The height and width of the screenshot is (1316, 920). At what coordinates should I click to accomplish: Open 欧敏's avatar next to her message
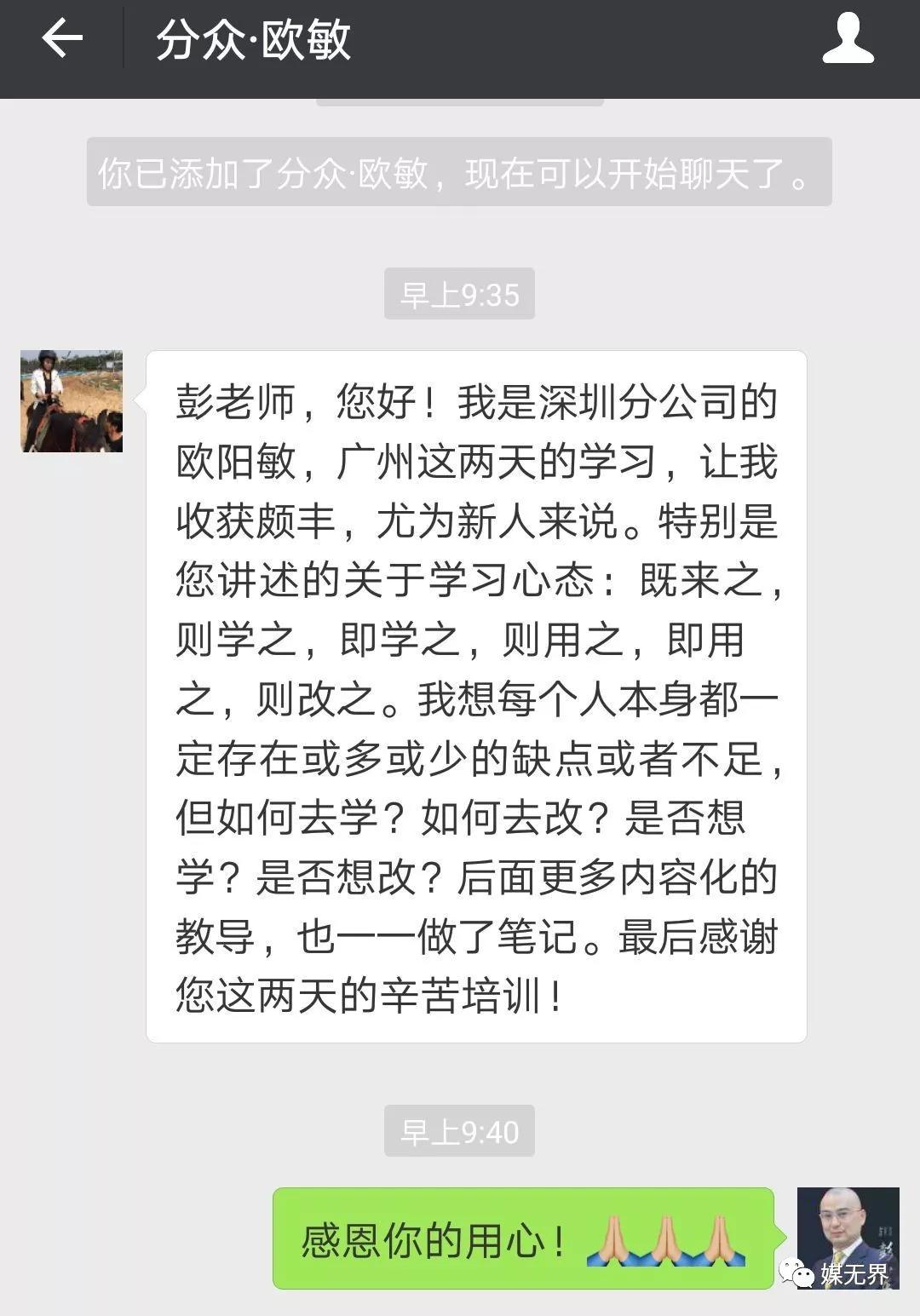coord(72,401)
